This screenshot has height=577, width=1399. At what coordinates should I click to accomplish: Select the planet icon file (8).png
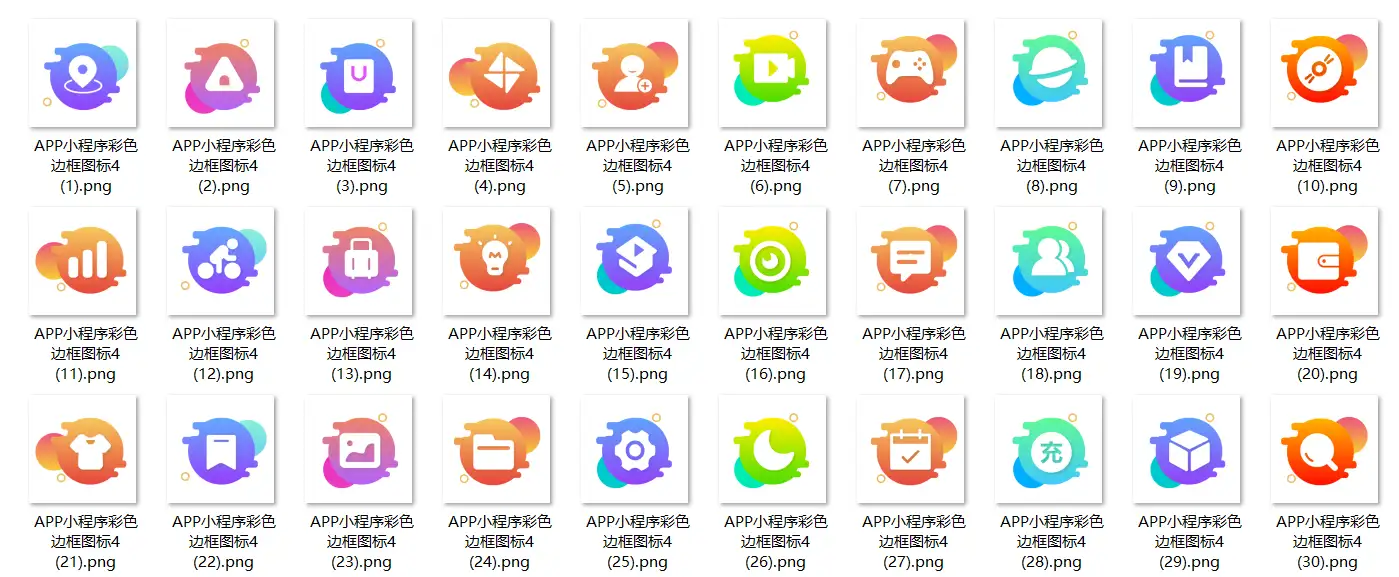tap(1050, 73)
